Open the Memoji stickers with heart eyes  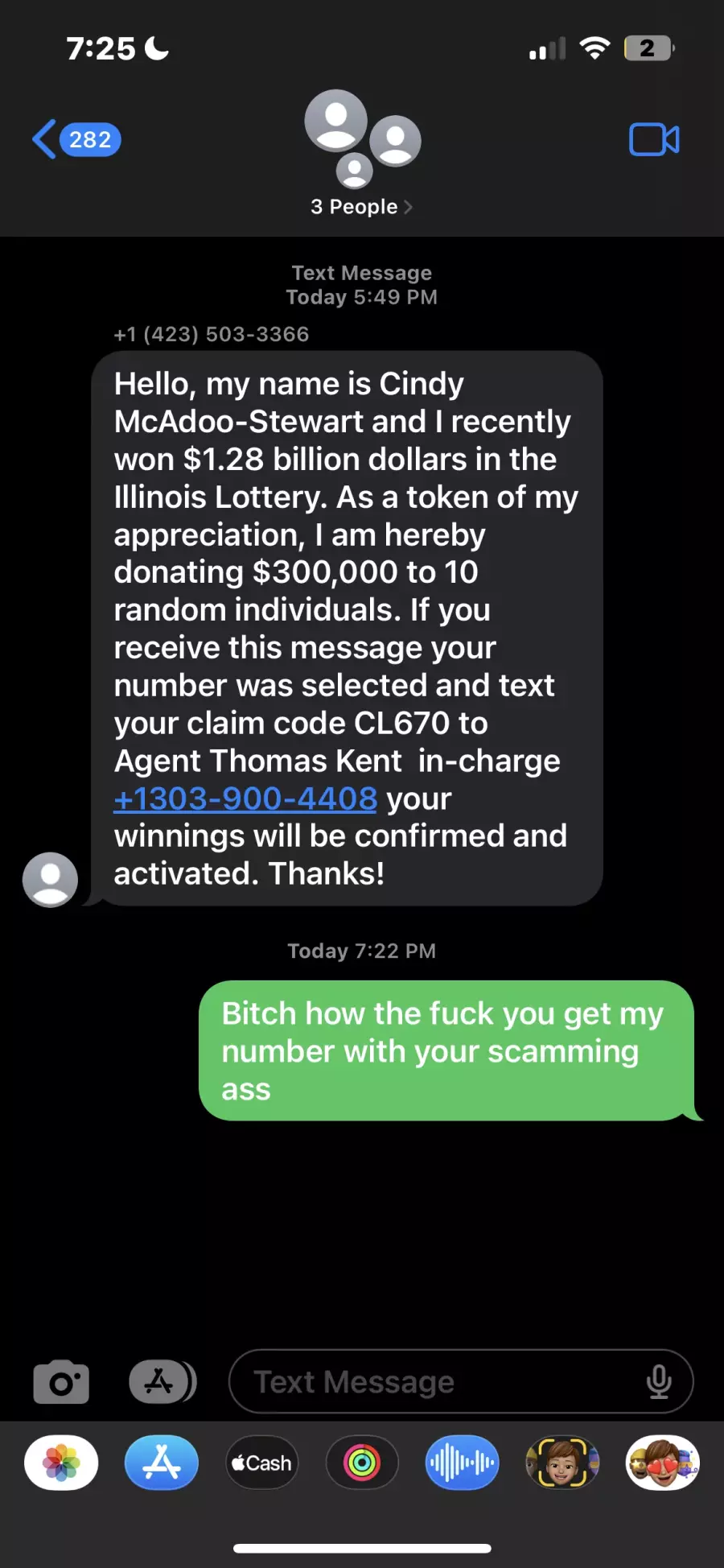point(663,1463)
